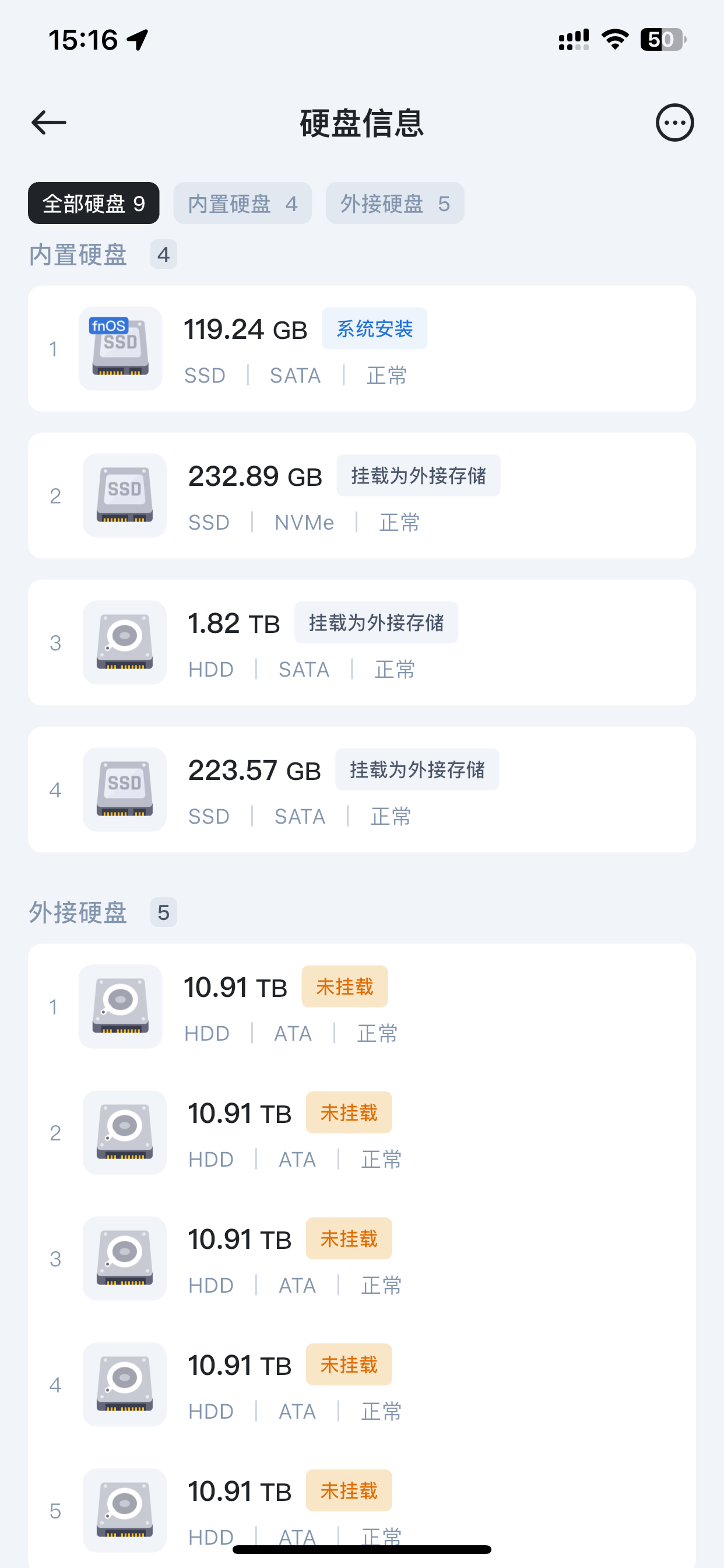Select the 全部硬盘 tab
Screen dimensions: 724x1568
tap(94, 204)
